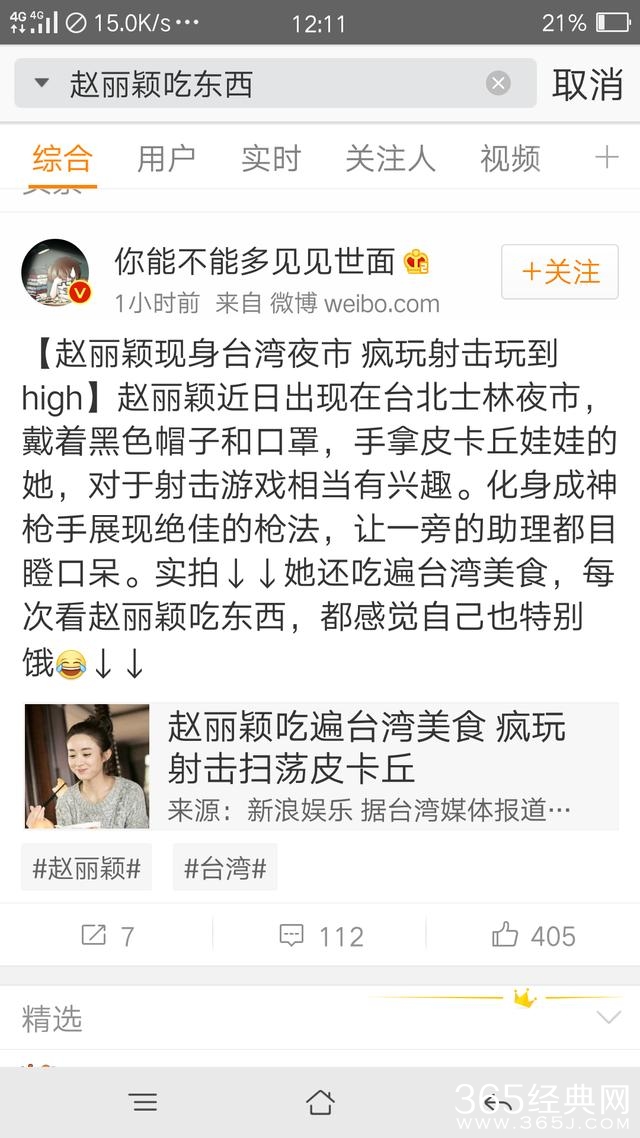The width and height of the screenshot is (640, 1138).
Task: Follow 你能不能多见见世面 with +关注
Action: tap(560, 272)
